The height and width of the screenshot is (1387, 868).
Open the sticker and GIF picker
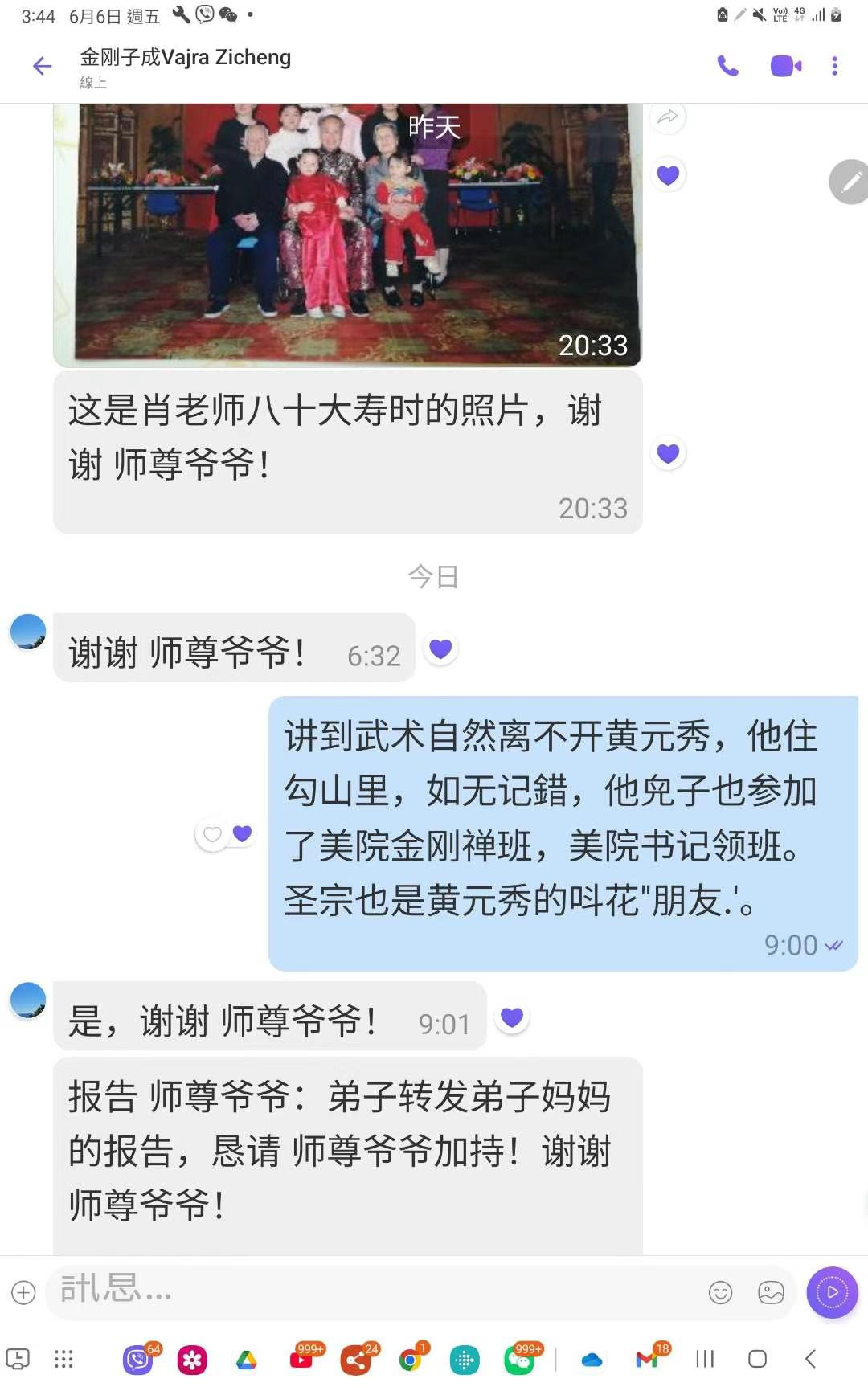(x=771, y=1292)
